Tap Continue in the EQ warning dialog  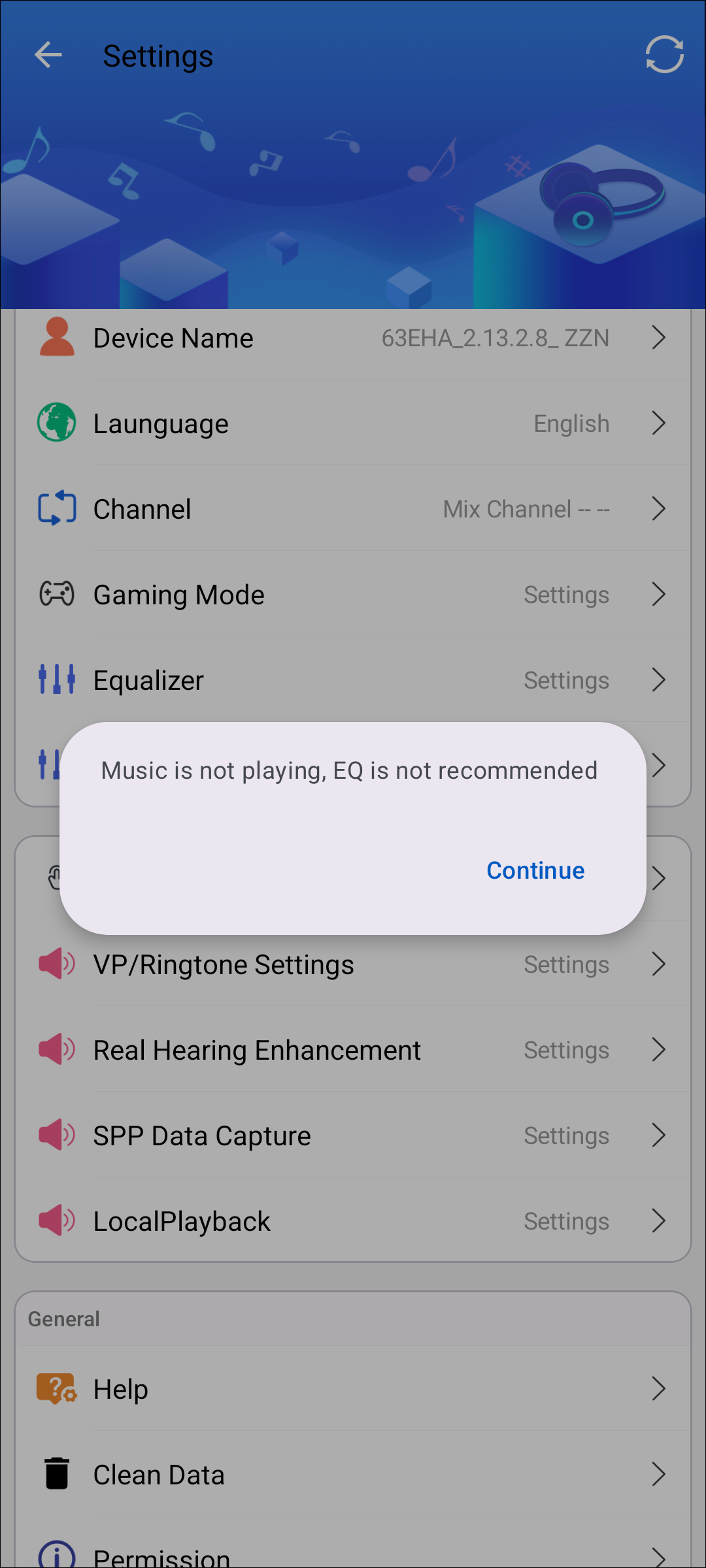point(535,870)
